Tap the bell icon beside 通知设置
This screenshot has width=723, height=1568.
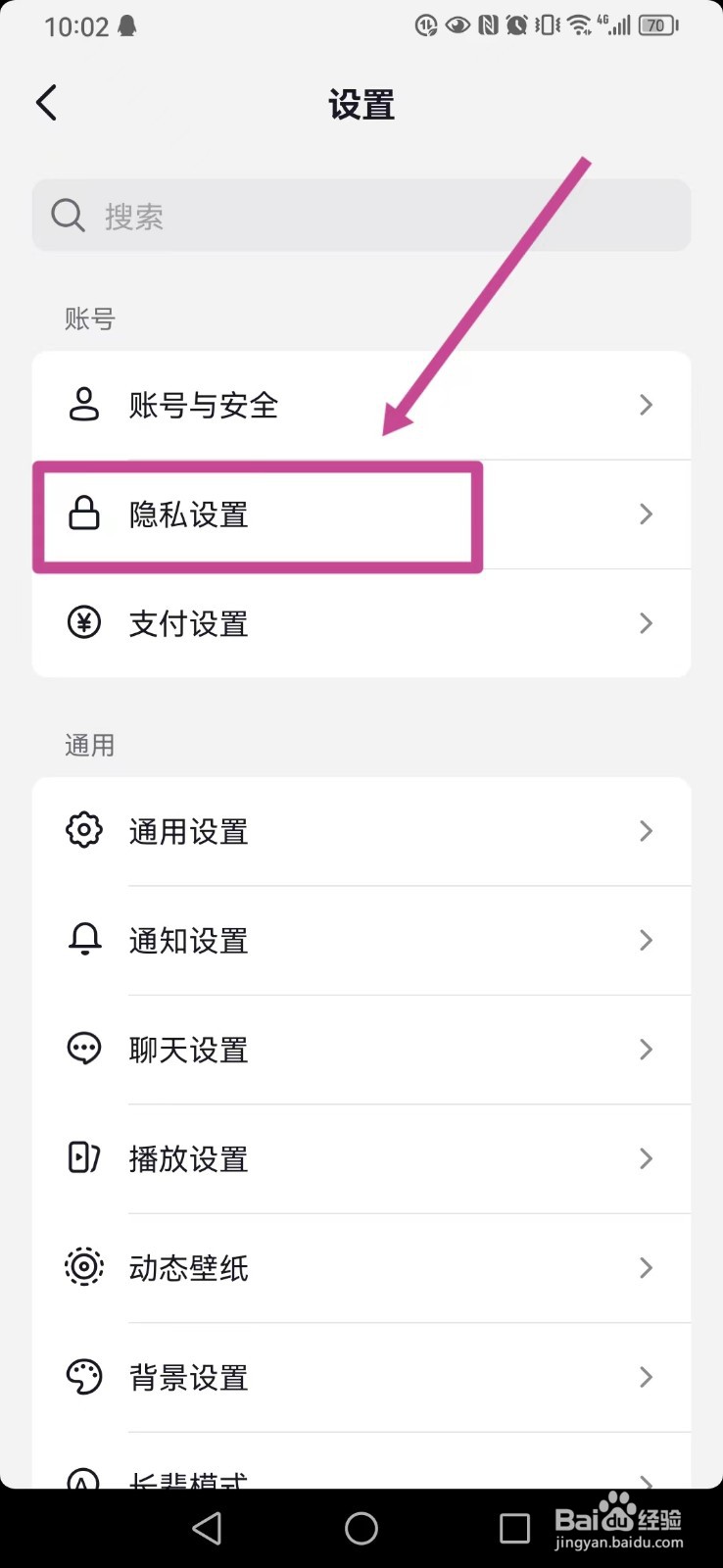(x=83, y=940)
